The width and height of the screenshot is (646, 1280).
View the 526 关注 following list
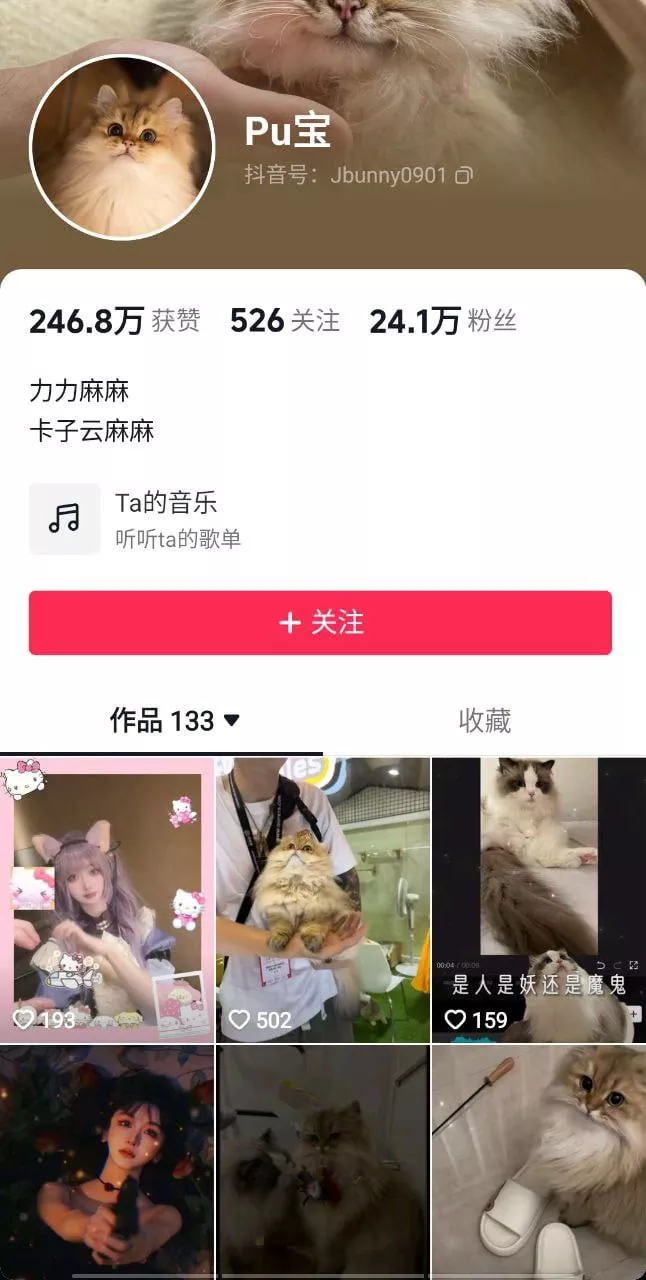click(285, 321)
